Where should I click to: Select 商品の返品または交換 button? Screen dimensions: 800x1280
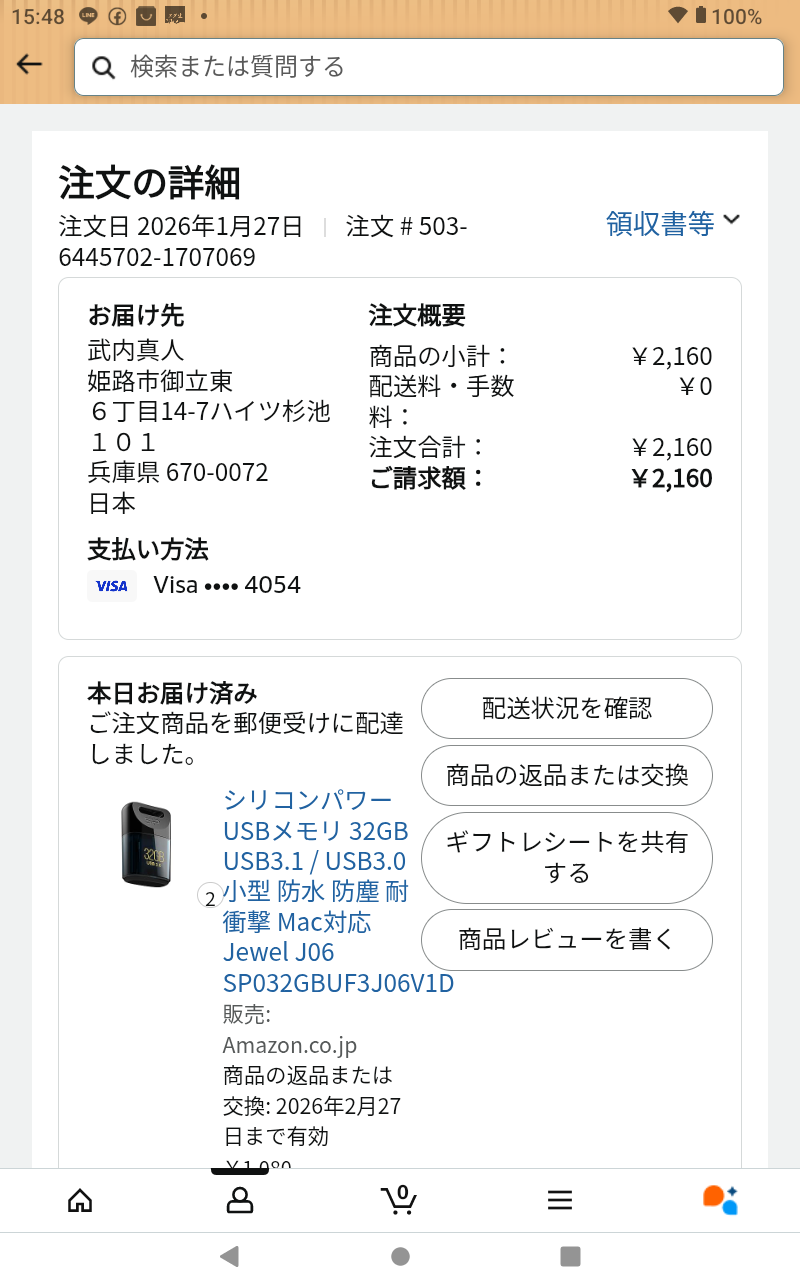pyautogui.click(x=566, y=775)
